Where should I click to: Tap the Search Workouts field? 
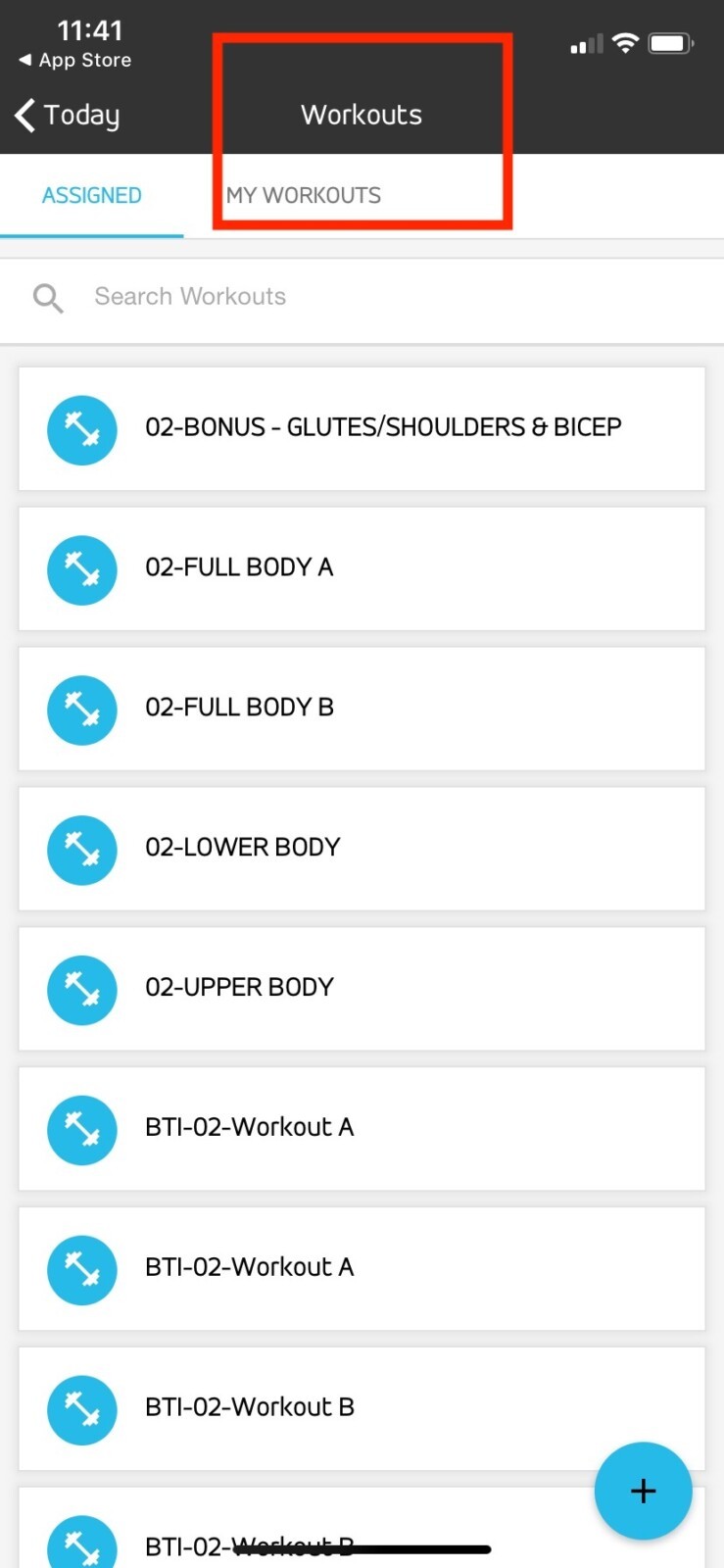(362, 297)
